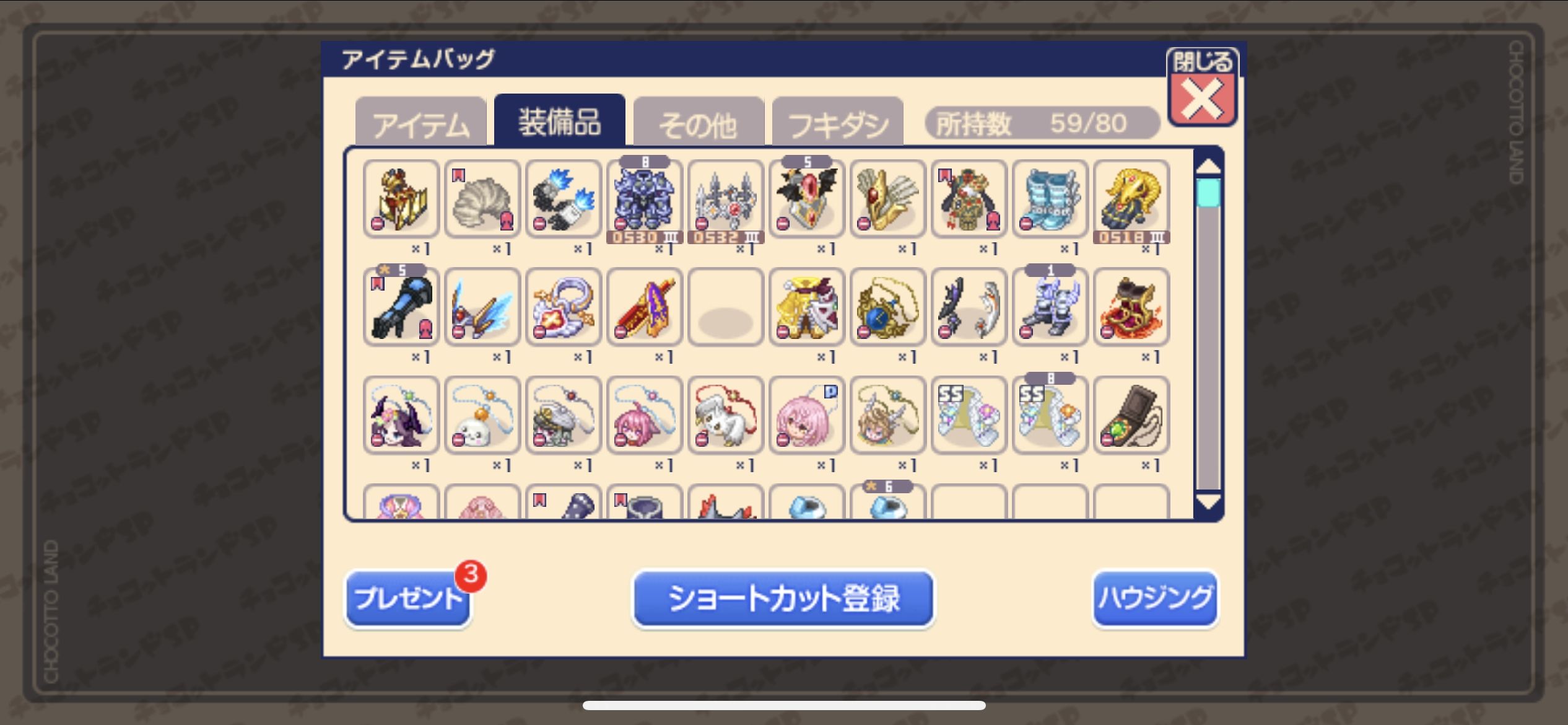Tap the scrollbar down arrow
Viewport: 1568px width, 725px height.
coord(1208,501)
